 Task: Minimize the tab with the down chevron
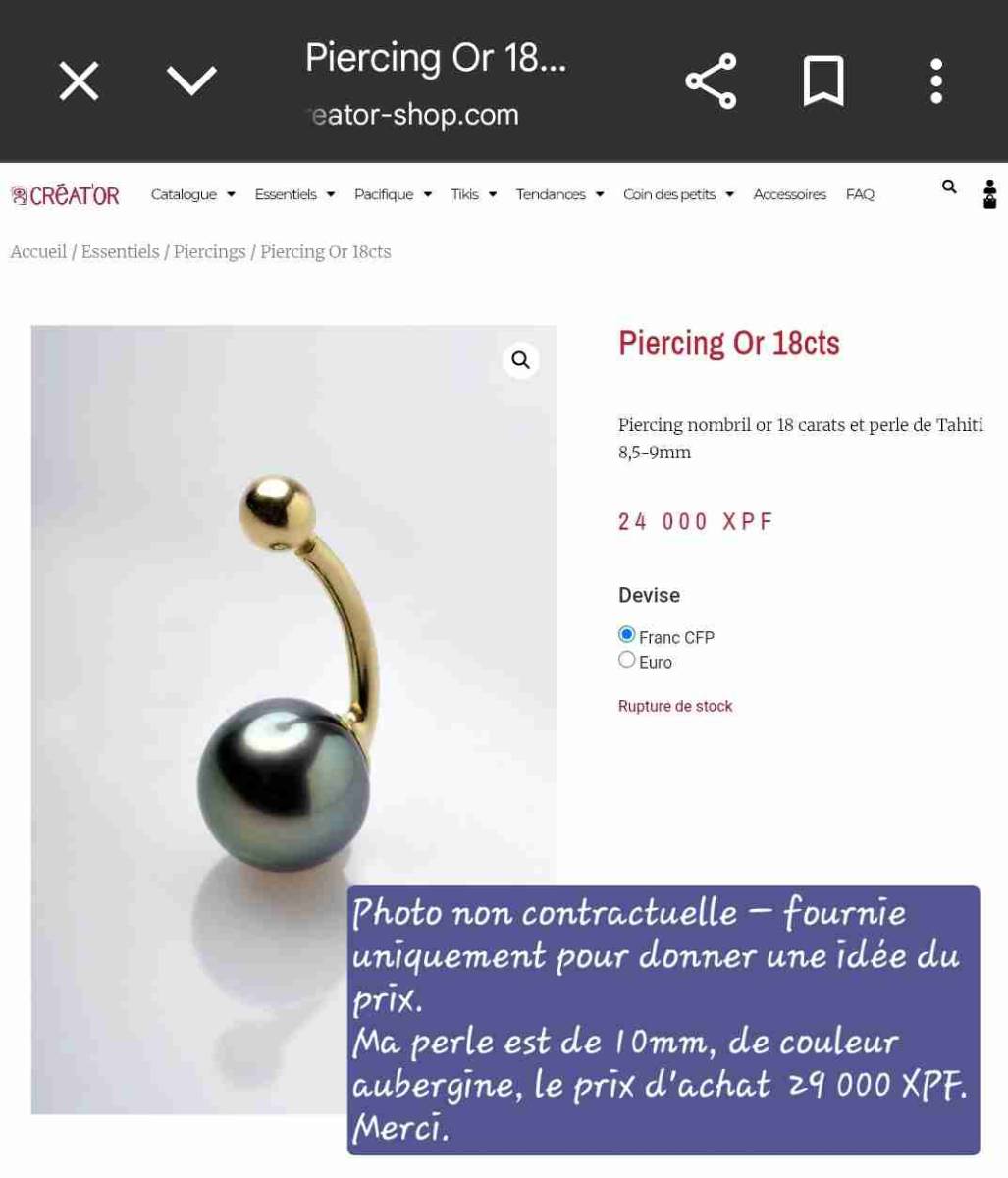tap(191, 80)
